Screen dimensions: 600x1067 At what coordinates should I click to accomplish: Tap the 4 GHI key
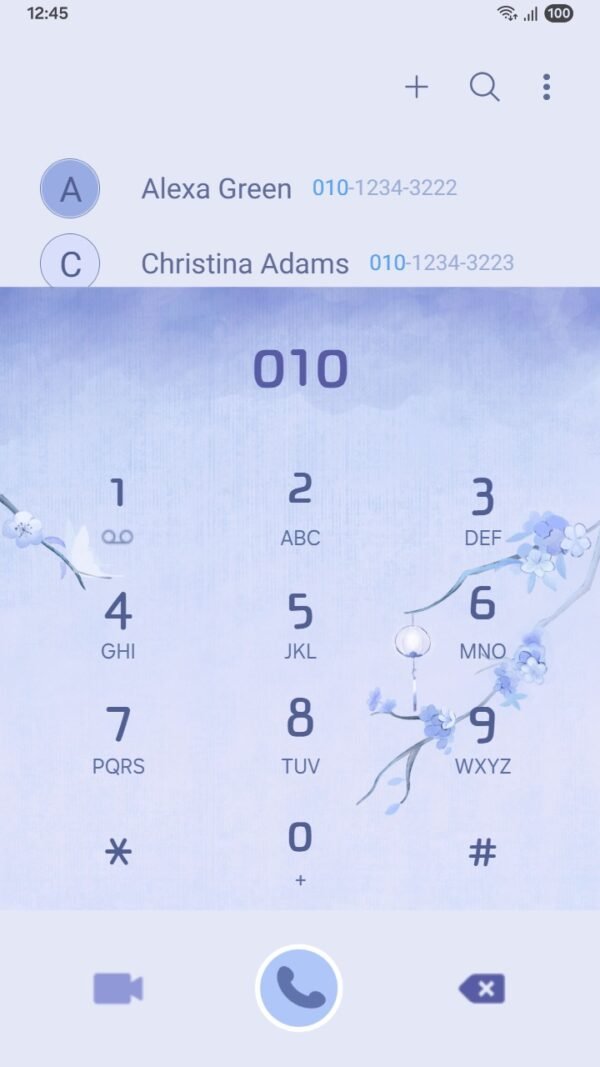click(118, 625)
